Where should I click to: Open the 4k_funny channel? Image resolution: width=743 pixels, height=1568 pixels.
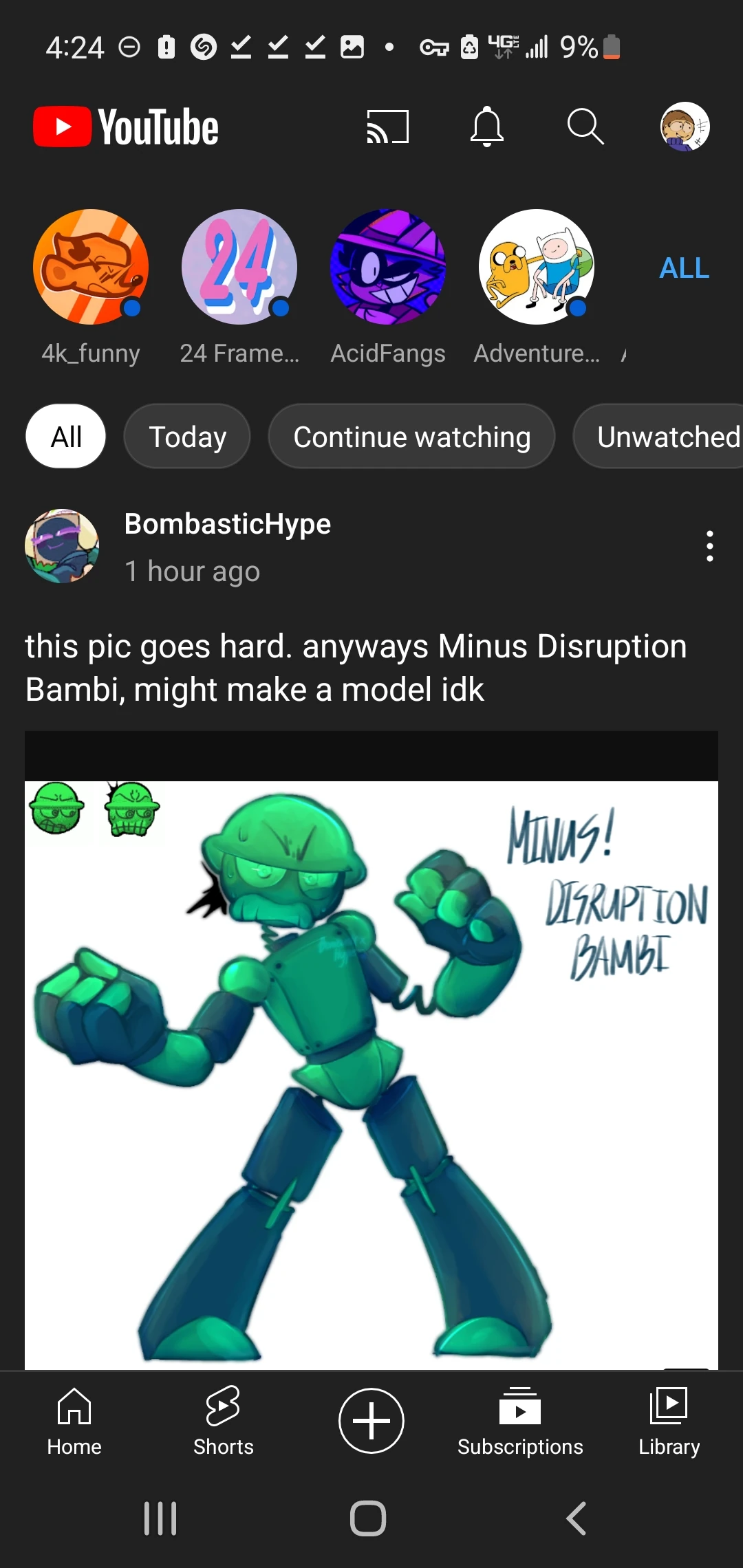[x=91, y=267]
